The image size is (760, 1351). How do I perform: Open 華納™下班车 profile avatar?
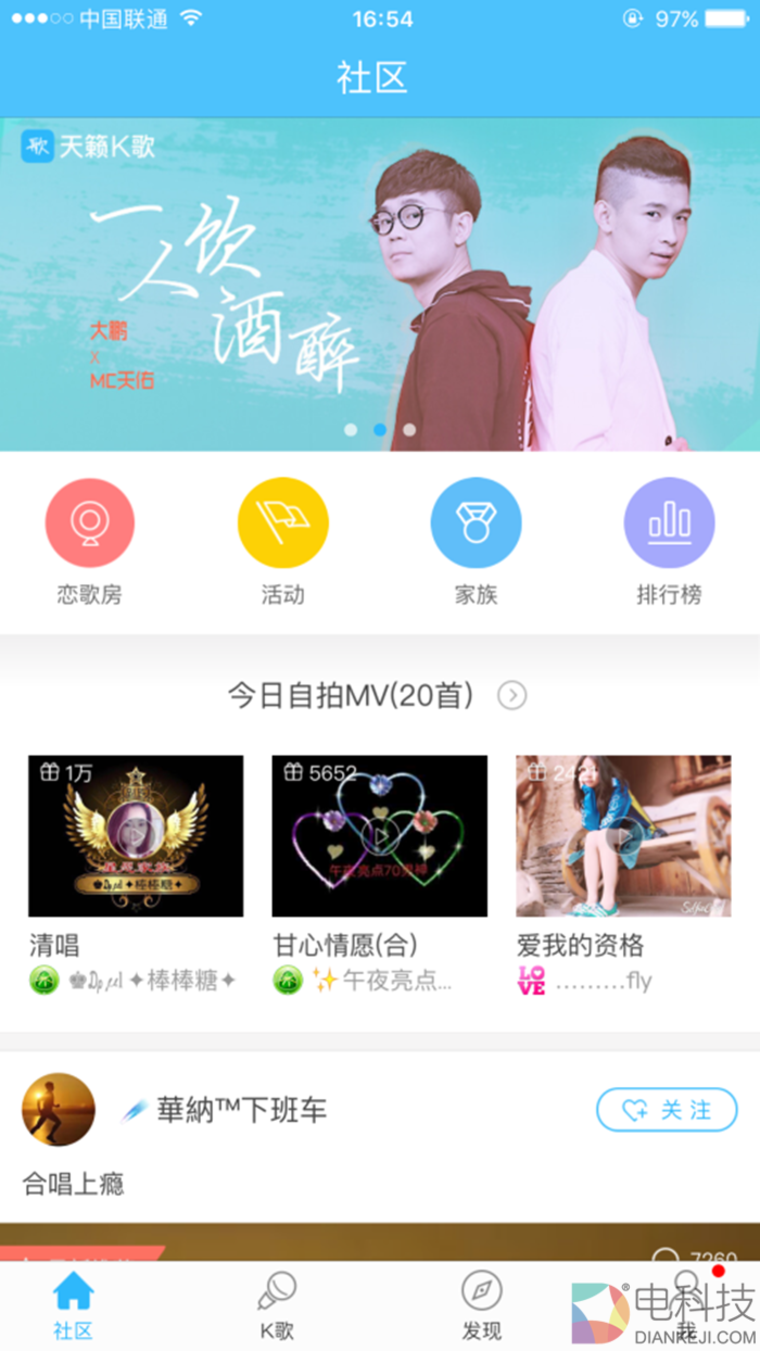point(59,1109)
